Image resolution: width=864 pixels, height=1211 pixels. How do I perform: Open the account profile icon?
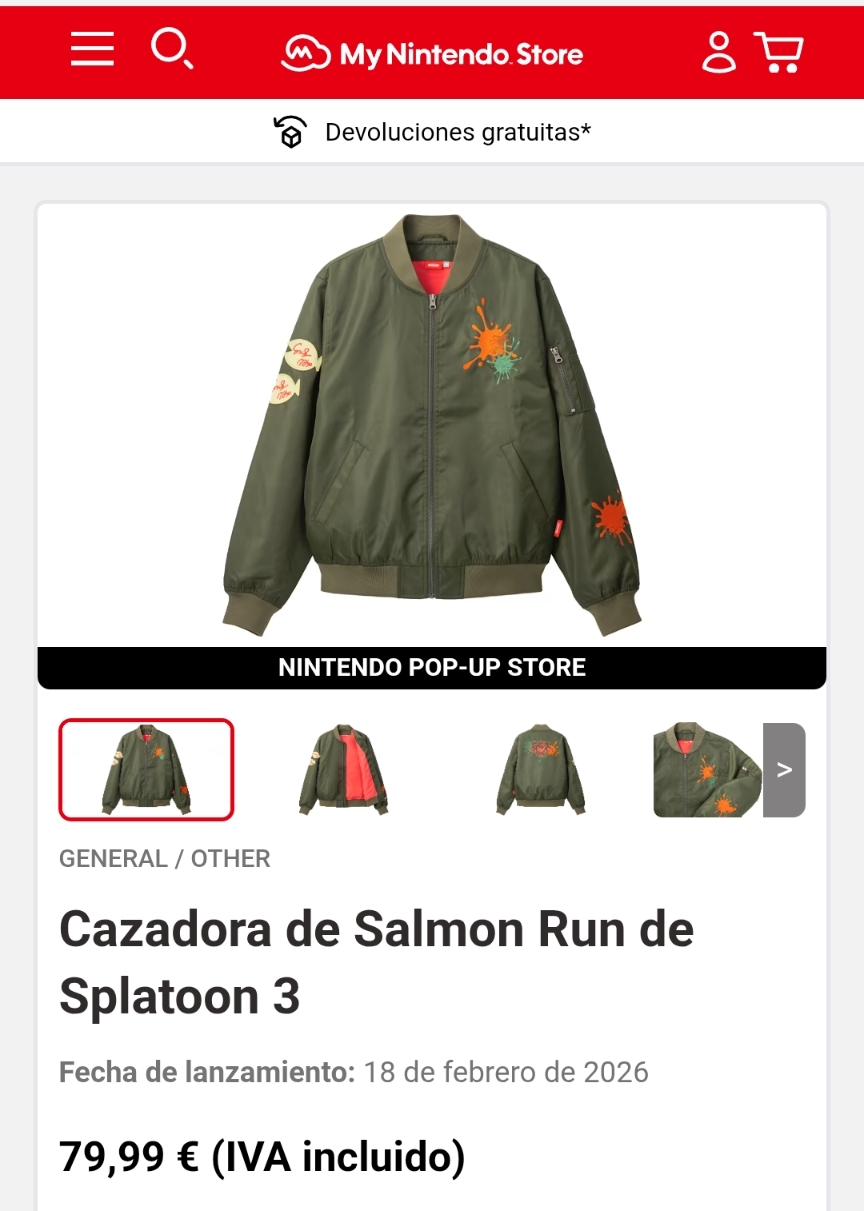[718, 52]
